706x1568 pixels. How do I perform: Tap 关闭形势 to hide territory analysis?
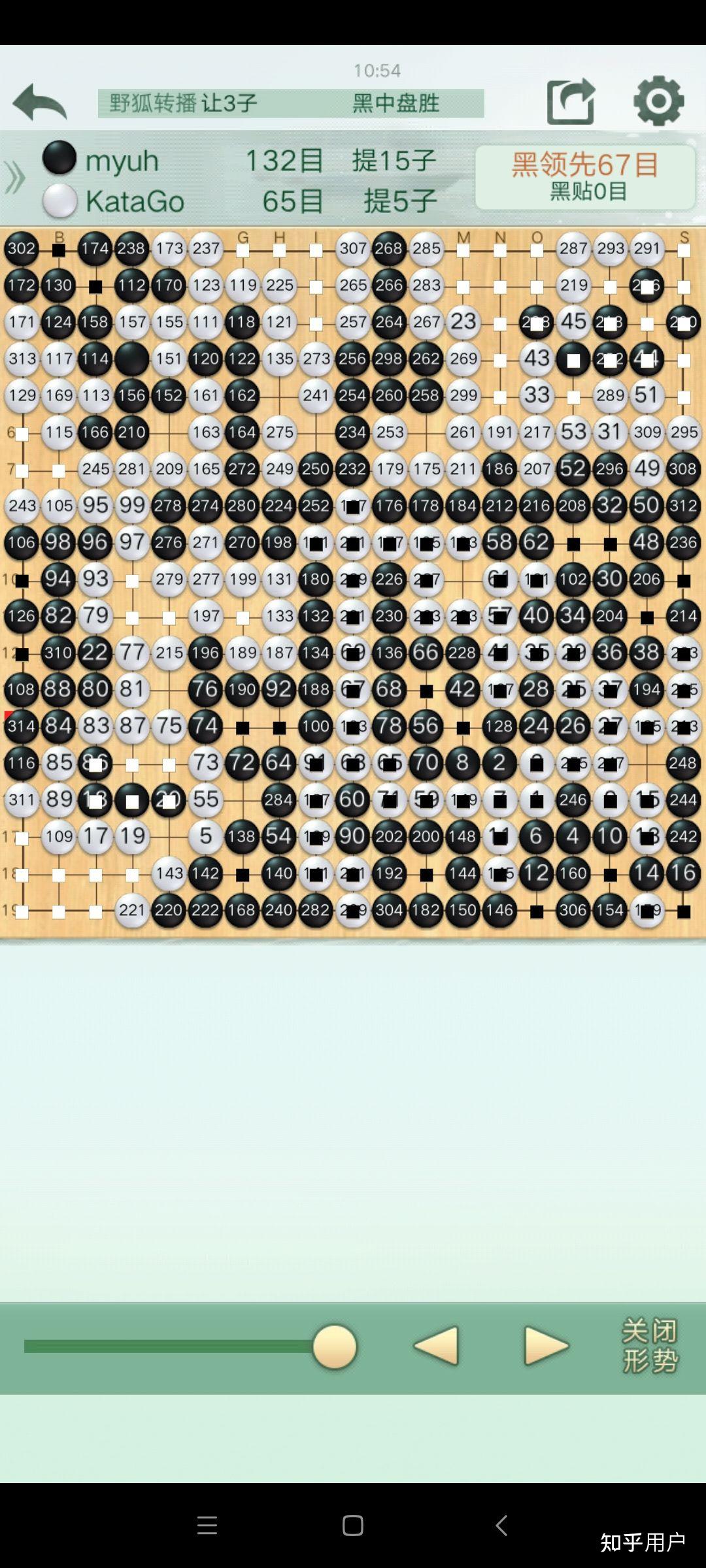(649, 1347)
